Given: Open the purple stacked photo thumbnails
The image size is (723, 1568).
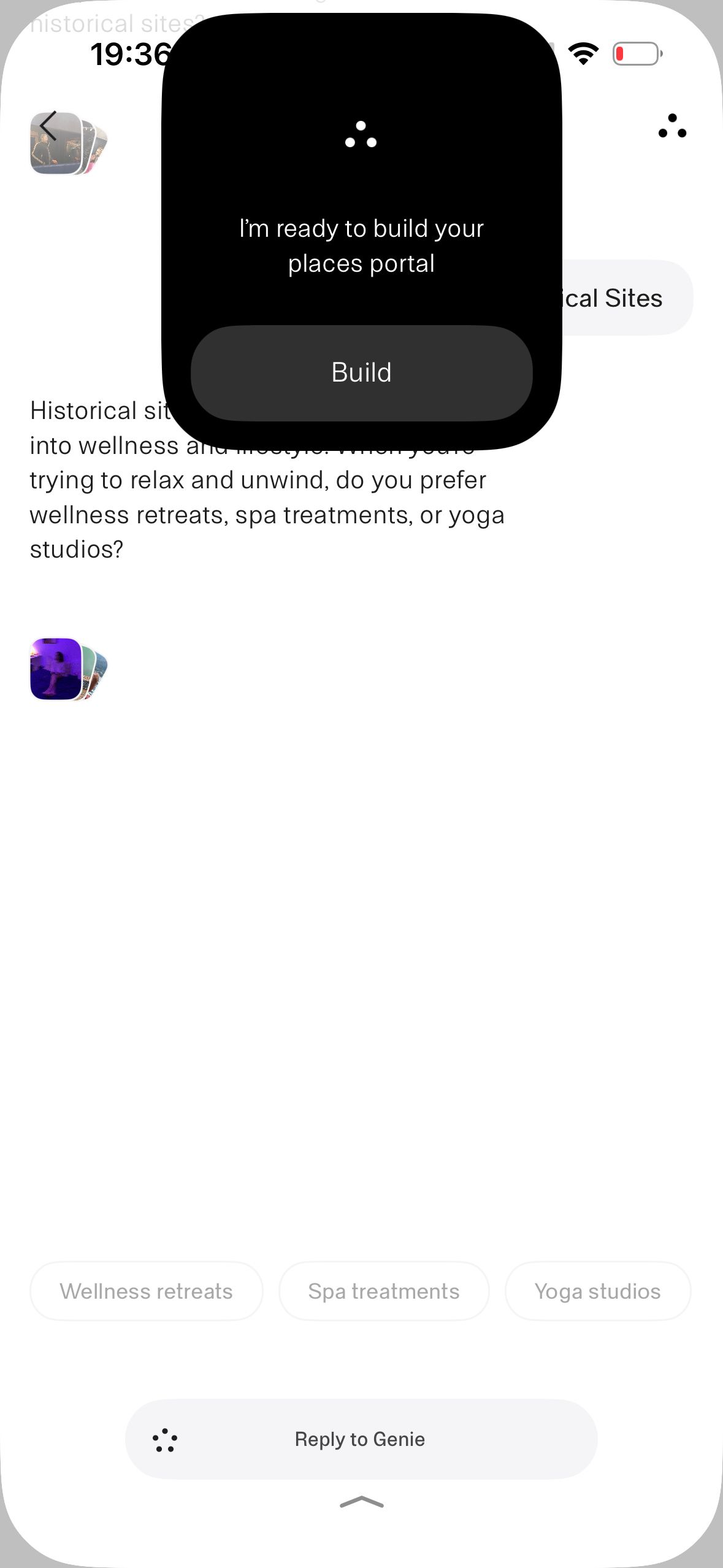Looking at the screenshot, I should coord(67,669).
